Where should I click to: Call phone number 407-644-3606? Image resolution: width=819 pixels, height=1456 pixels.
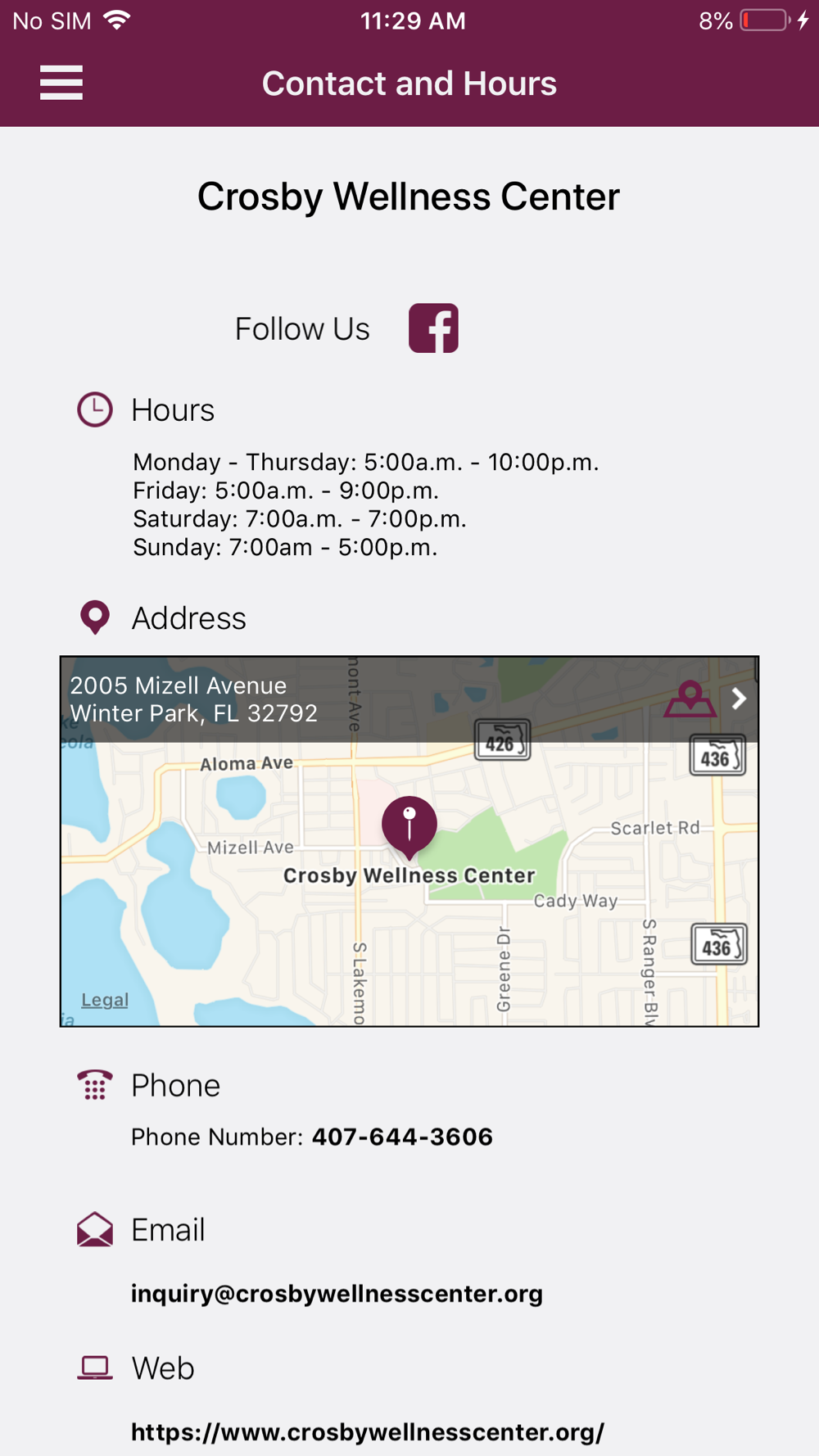point(402,1137)
